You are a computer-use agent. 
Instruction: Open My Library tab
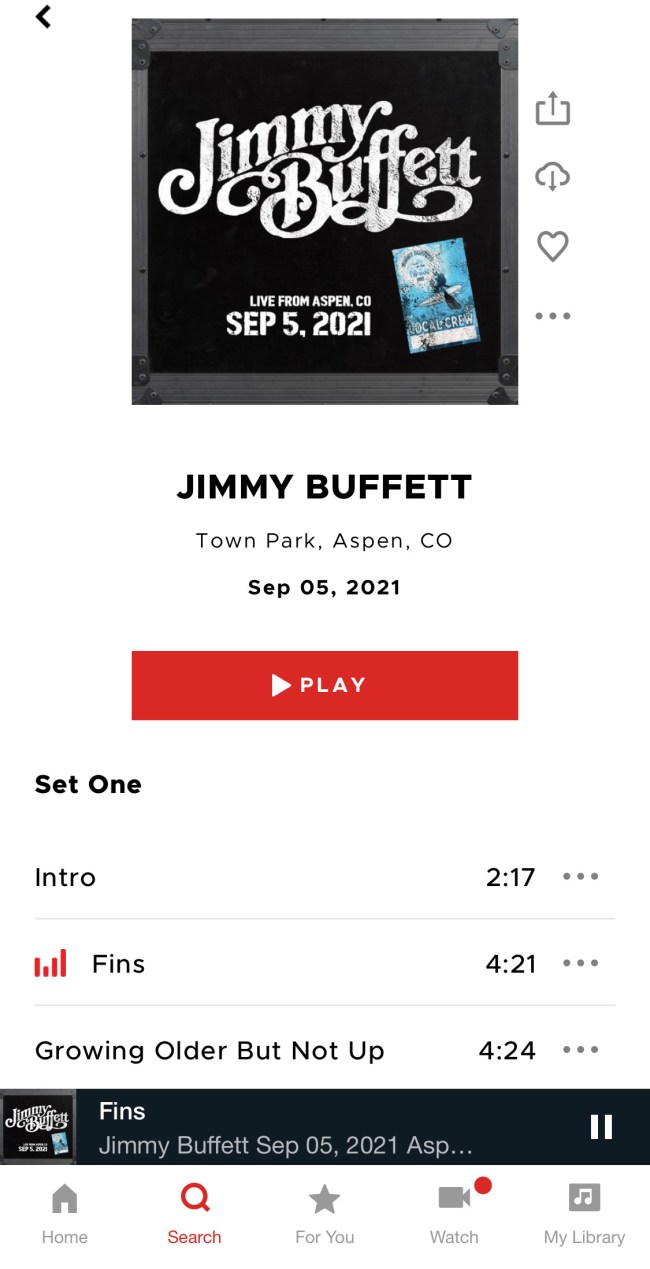[x=584, y=1213]
